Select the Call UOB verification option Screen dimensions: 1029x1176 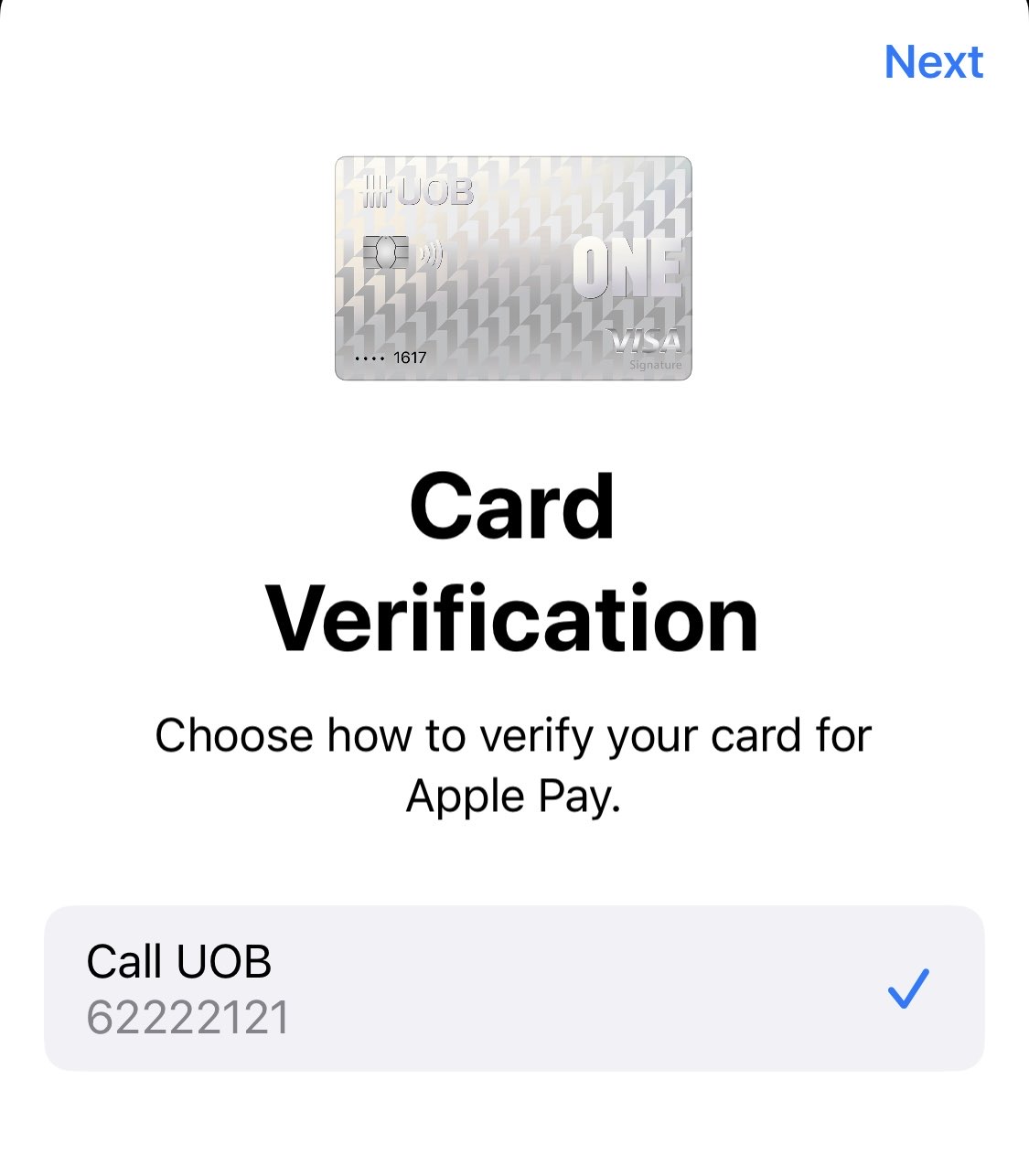point(513,988)
